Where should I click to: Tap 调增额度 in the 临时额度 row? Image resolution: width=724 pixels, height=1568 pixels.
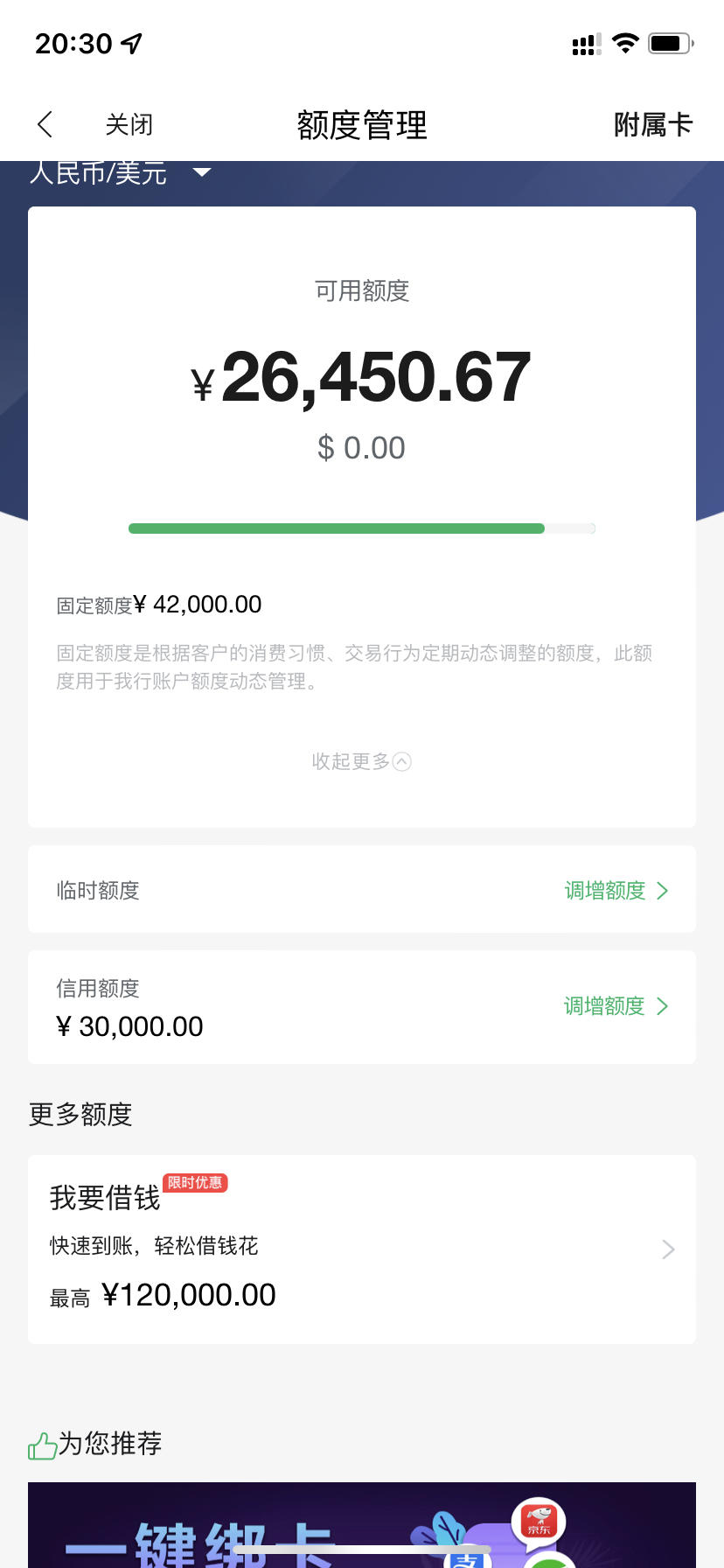pos(616,891)
